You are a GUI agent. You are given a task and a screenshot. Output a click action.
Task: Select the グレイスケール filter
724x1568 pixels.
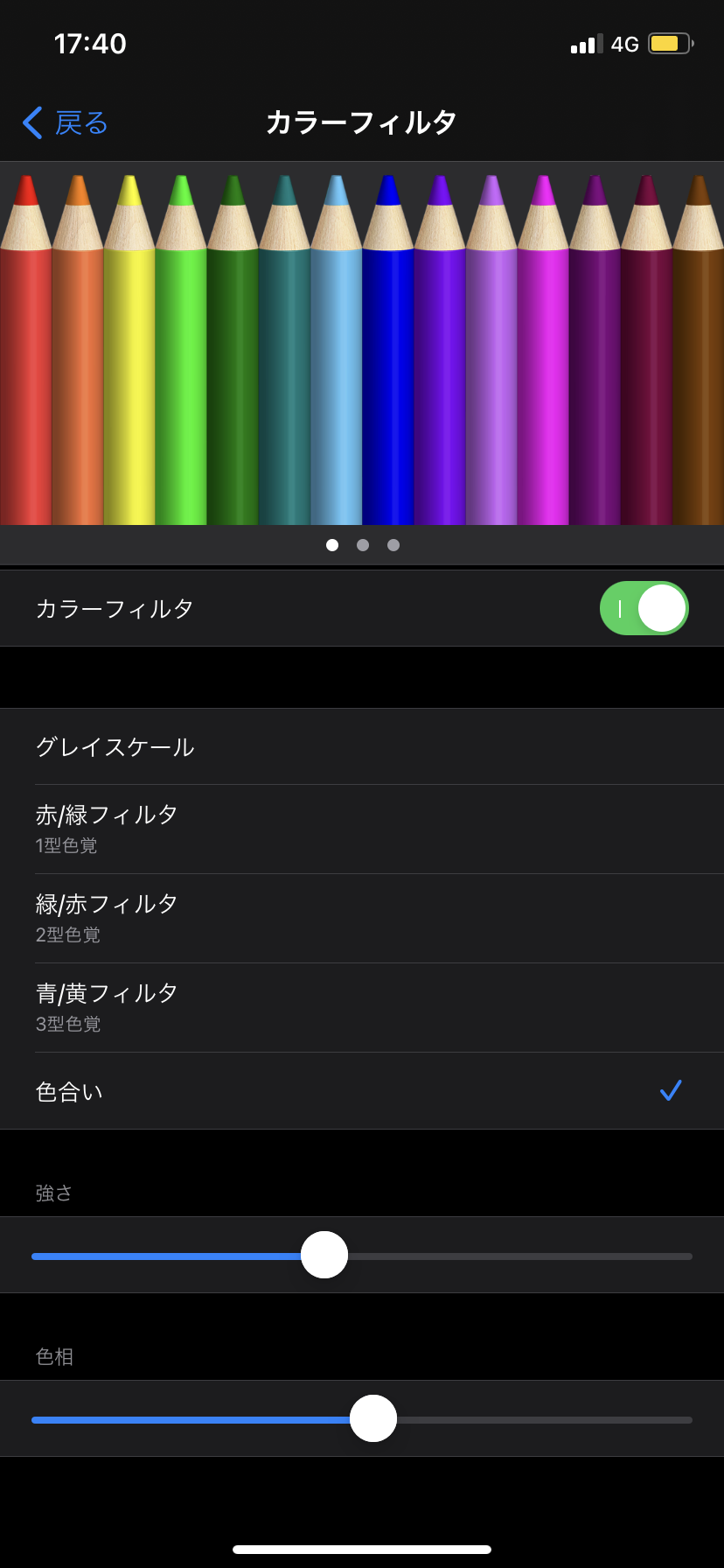(x=362, y=746)
